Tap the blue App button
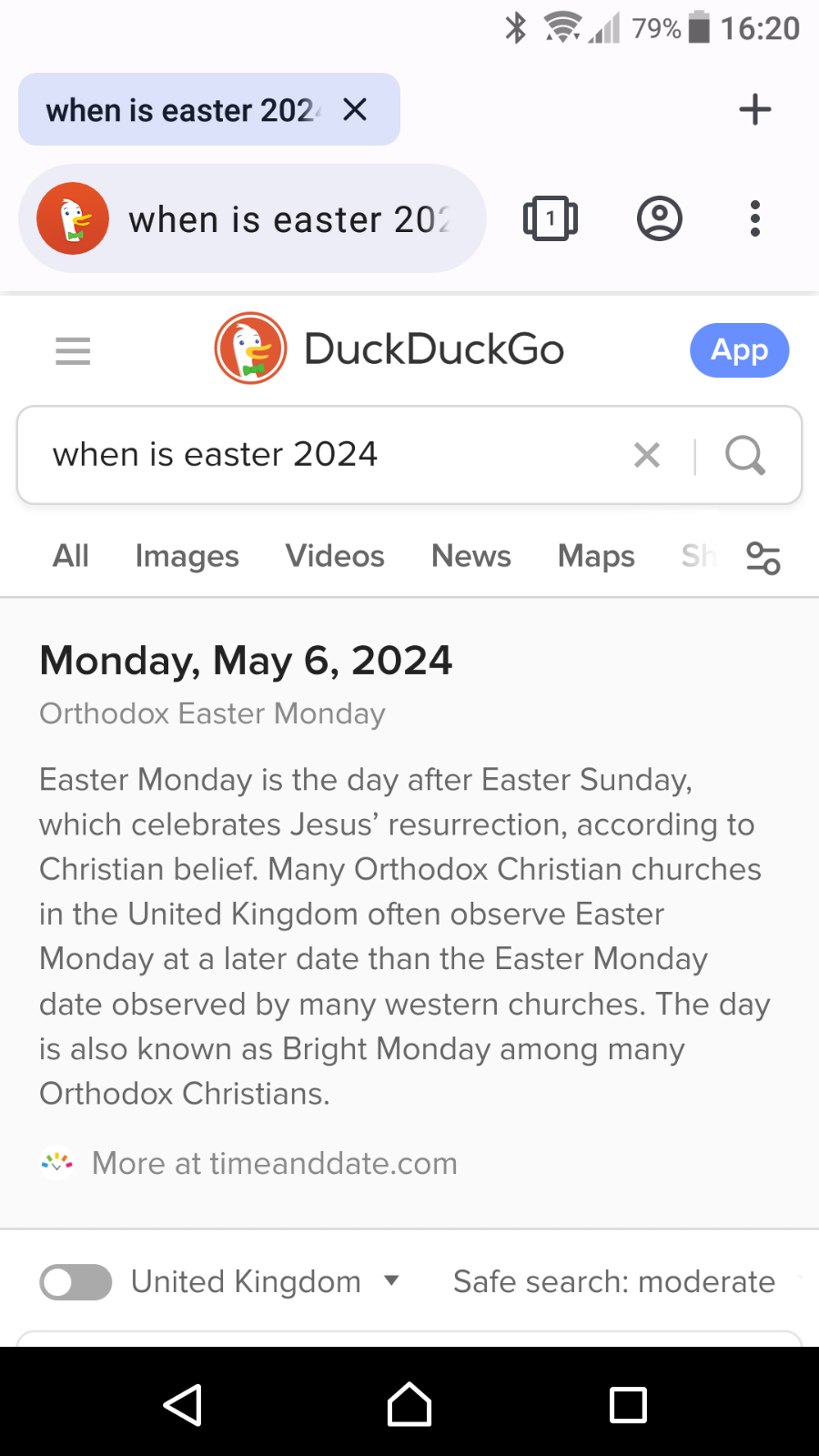 tap(739, 350)
